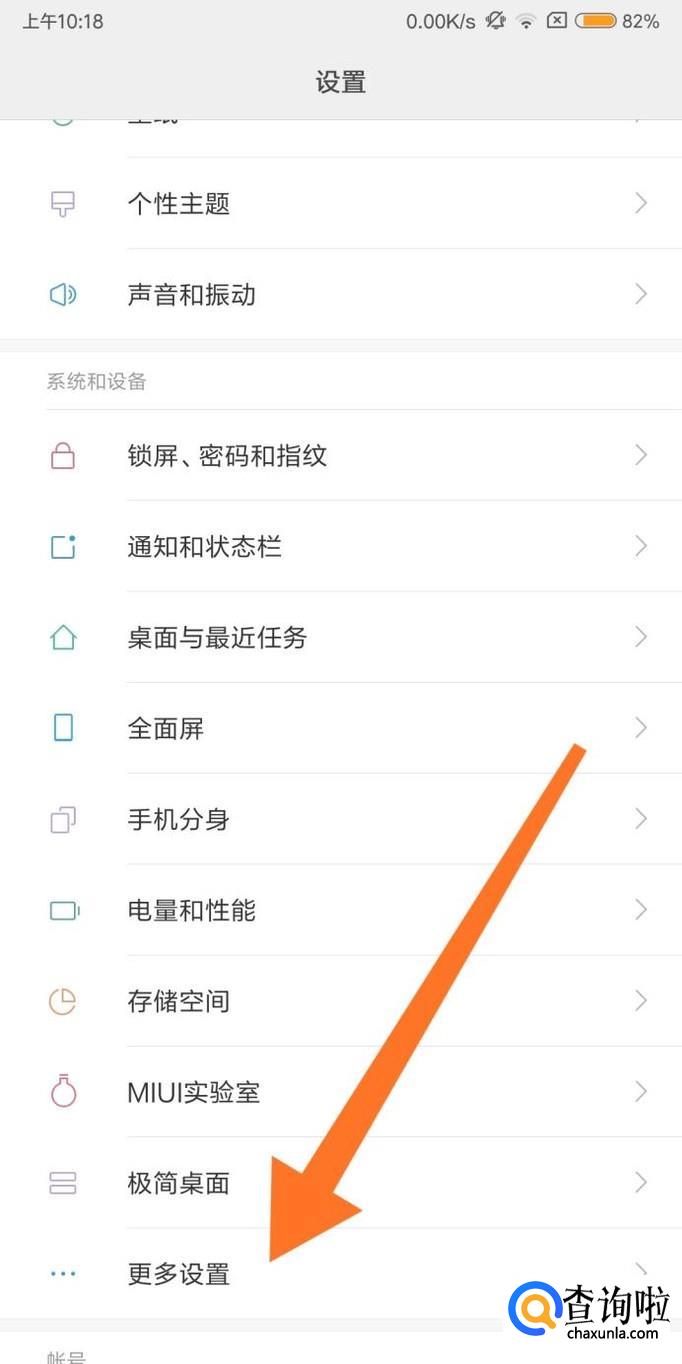Tap the 手机分身 row

179,819
